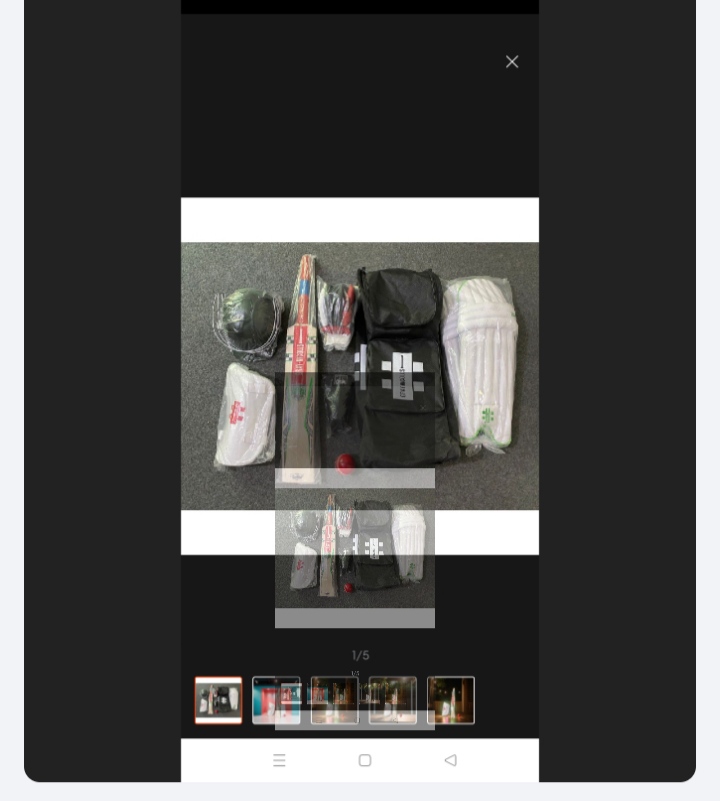View the third photo thumbnail
The height and width of the screenshot is (801, 720).
point(334,700)
